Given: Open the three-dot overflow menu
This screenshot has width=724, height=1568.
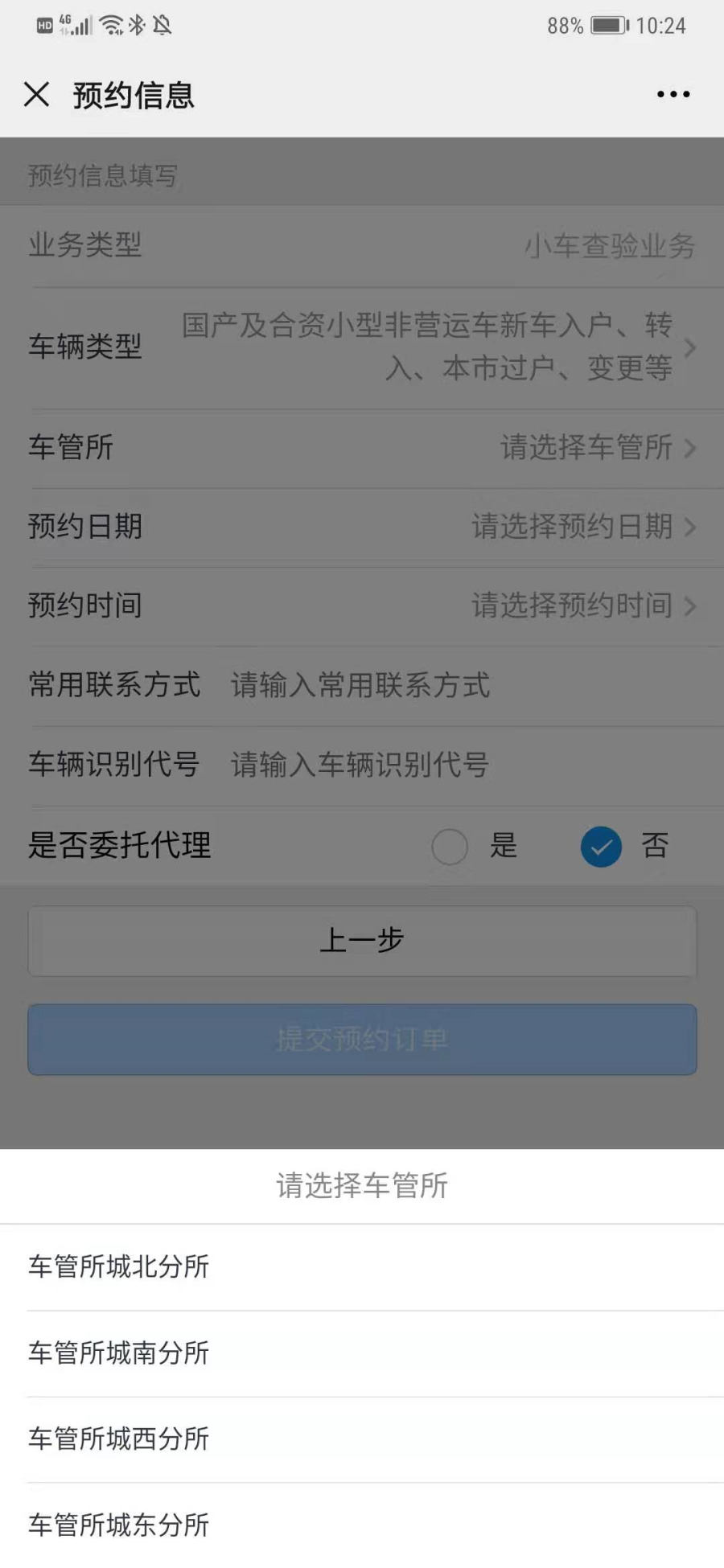Looking at the screenshot, I should pos(673,95).
